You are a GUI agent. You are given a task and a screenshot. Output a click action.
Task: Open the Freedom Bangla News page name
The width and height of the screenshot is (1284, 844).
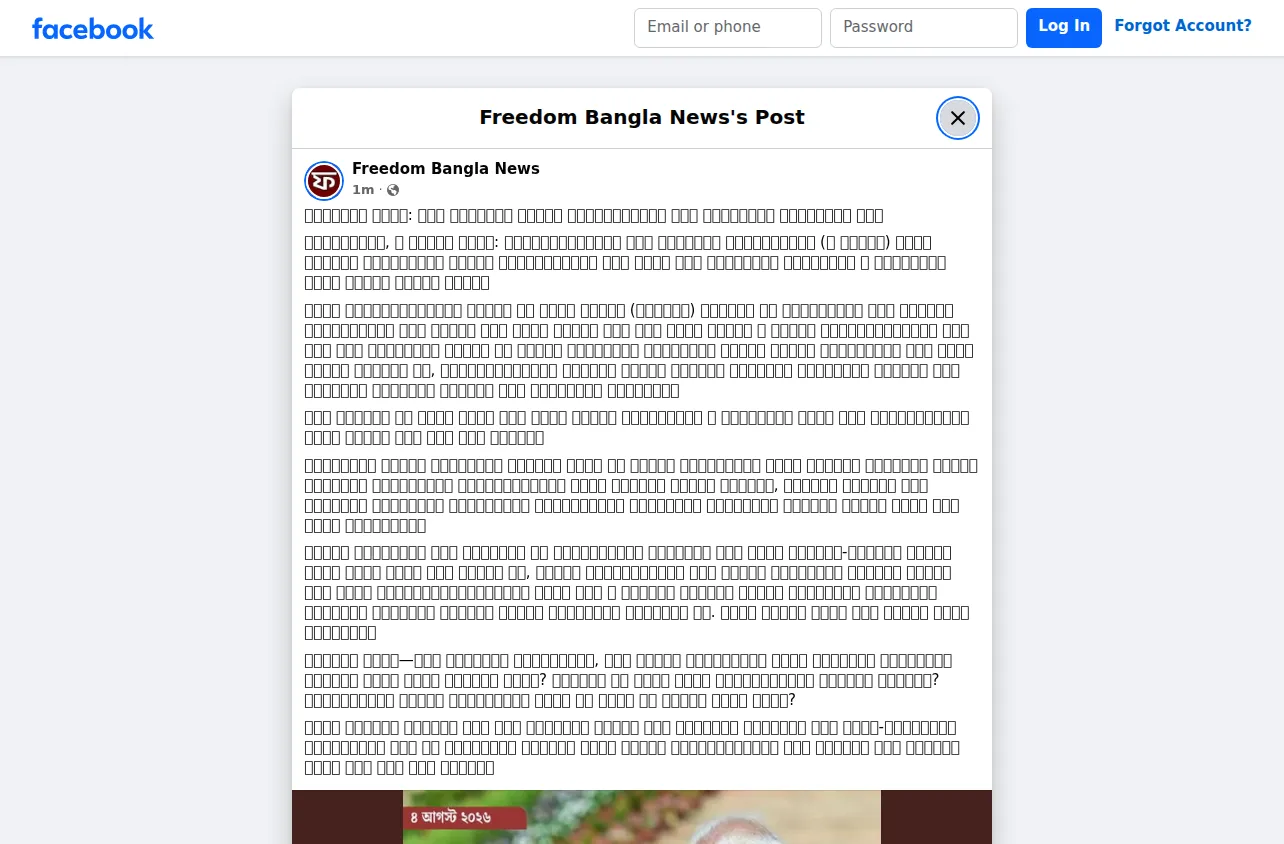click(446, 169)
